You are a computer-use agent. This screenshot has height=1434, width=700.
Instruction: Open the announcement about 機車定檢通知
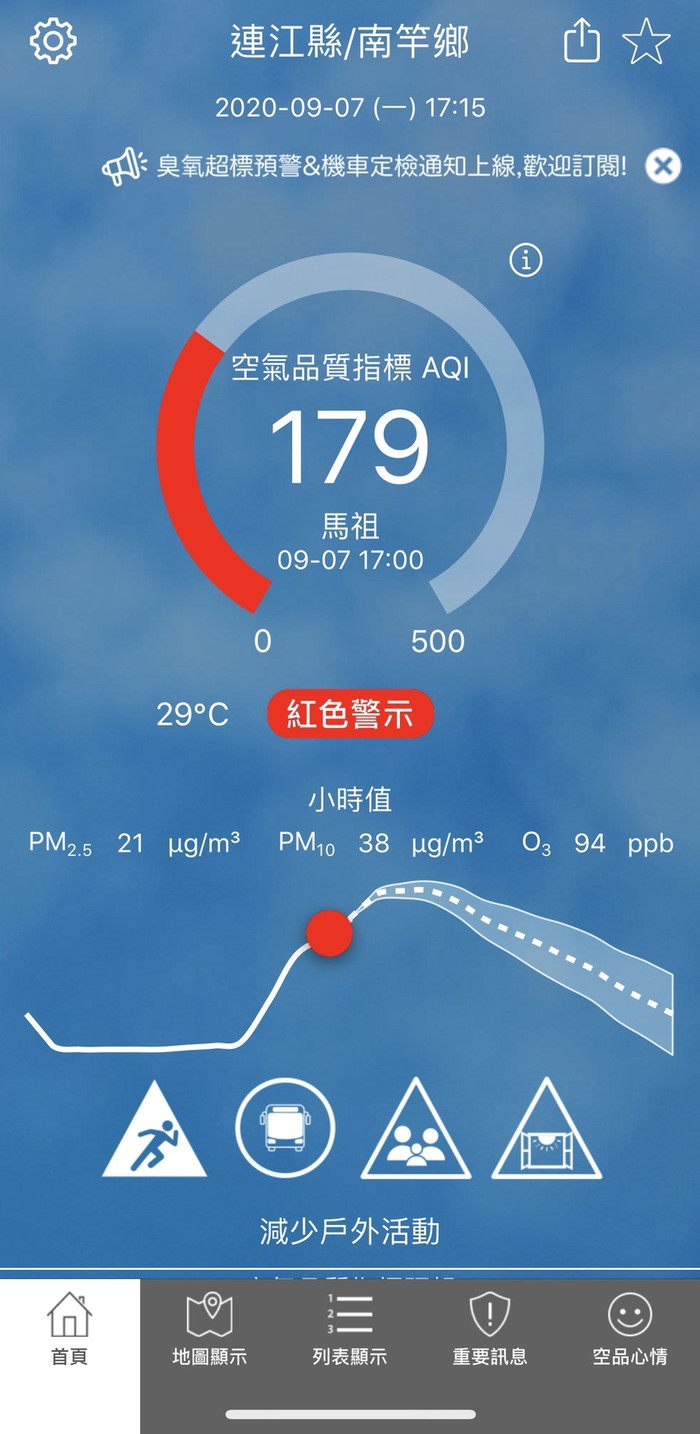tap(390, 165)
